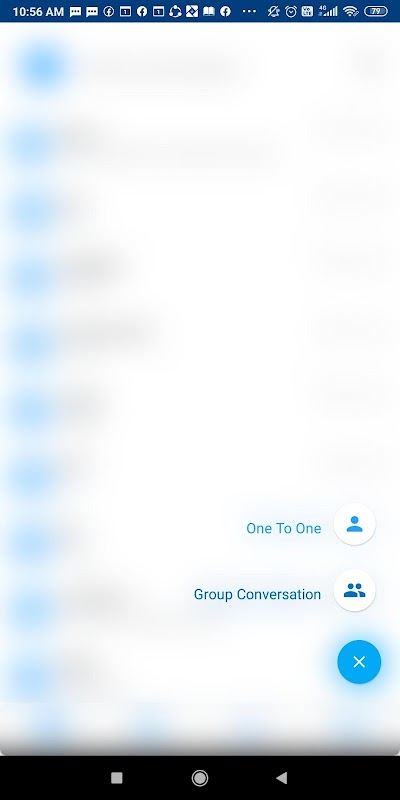Start a Group Conversation

point(354,590)
